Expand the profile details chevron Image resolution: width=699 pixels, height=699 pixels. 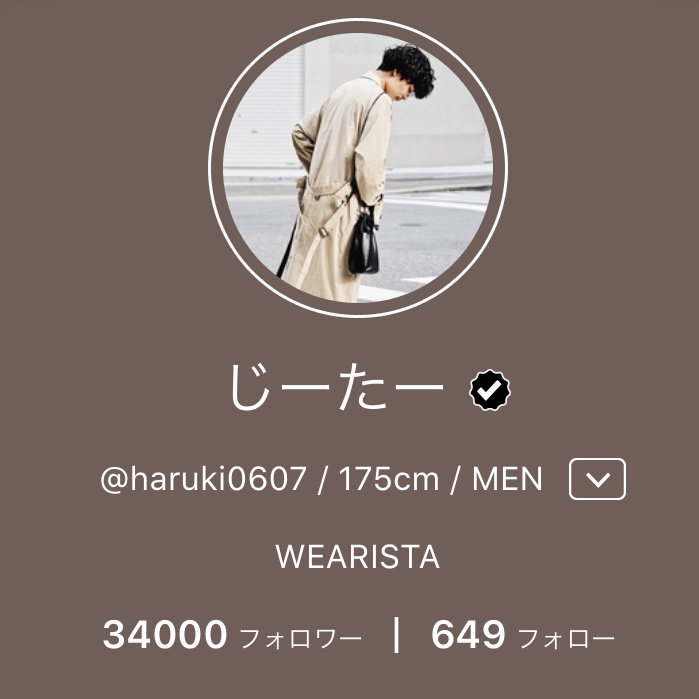click(x=597, y=479)
